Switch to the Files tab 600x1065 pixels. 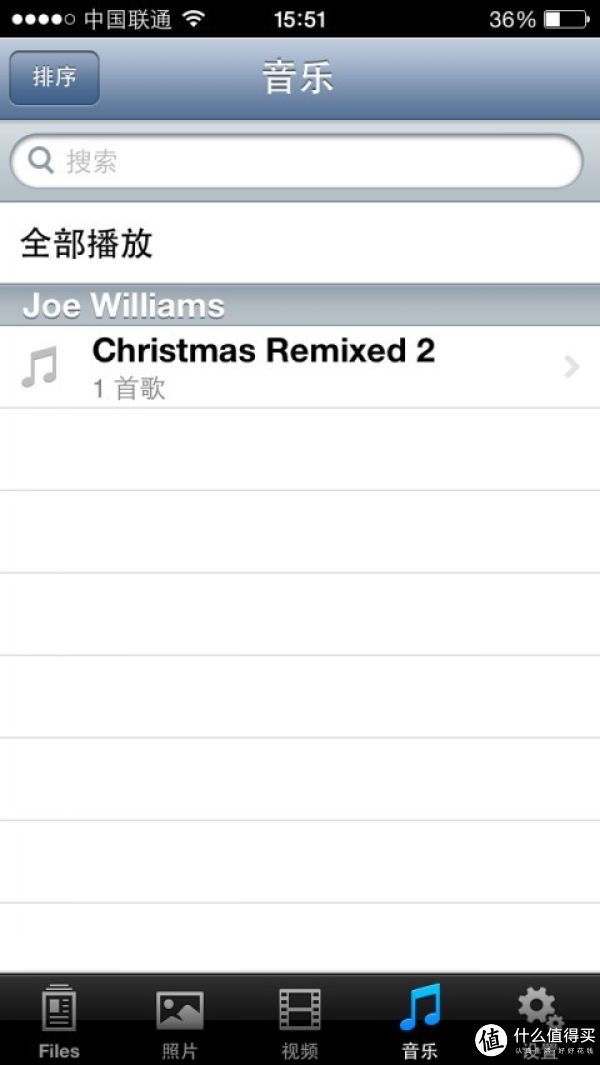click(59, 1020)
